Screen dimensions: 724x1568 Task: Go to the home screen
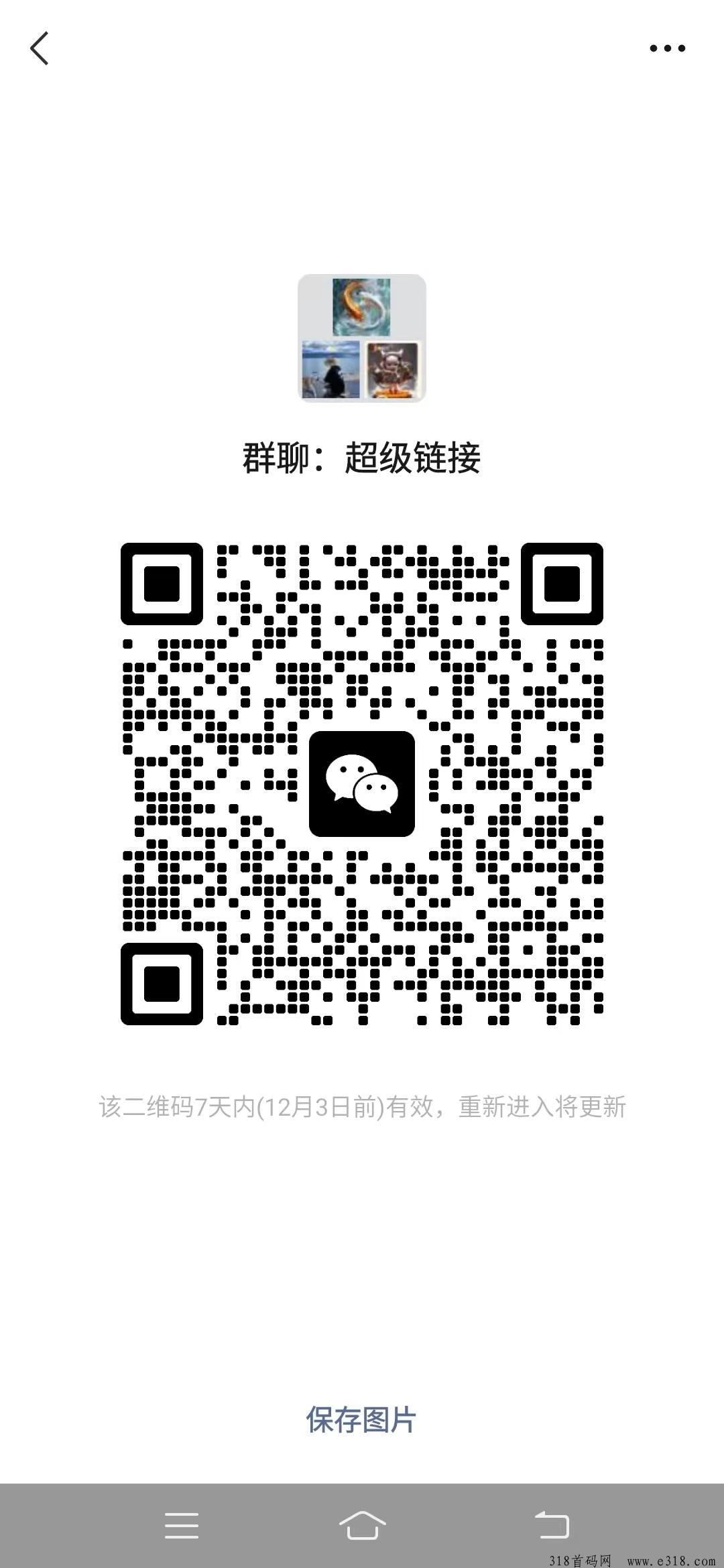(x=362, y=1526)
